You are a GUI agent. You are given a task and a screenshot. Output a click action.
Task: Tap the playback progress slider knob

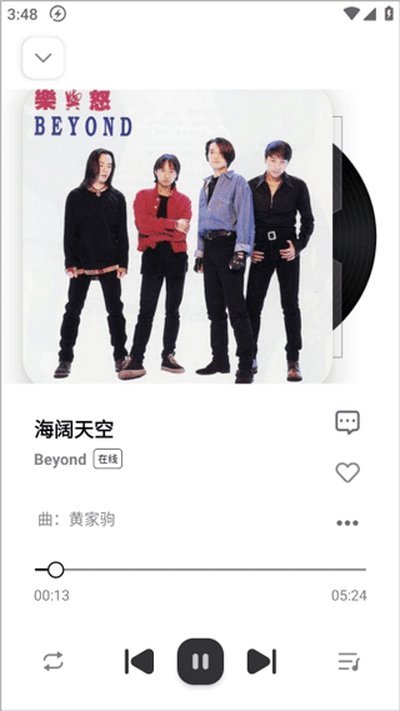[55, 570]
